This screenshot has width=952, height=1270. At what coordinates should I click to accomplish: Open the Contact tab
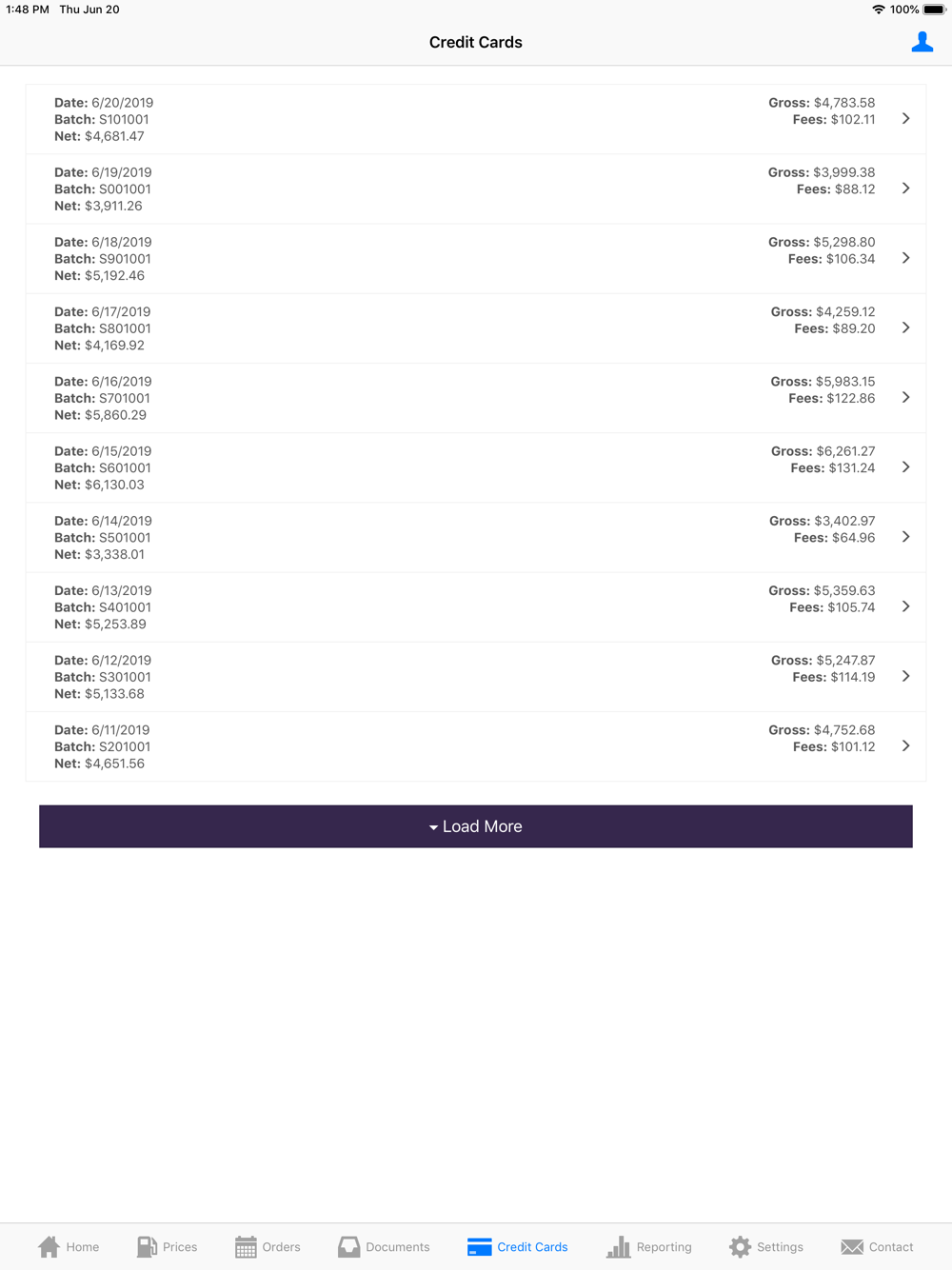click(x=877, y=1246)
